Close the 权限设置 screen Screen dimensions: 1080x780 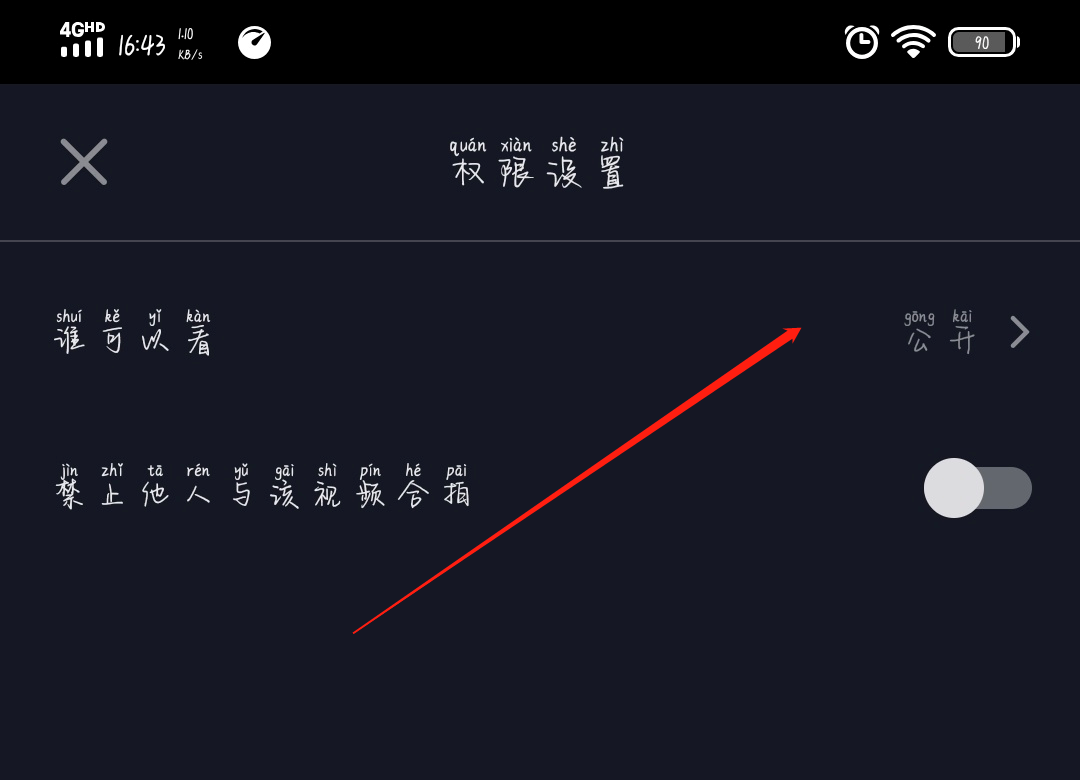[84, 162]
